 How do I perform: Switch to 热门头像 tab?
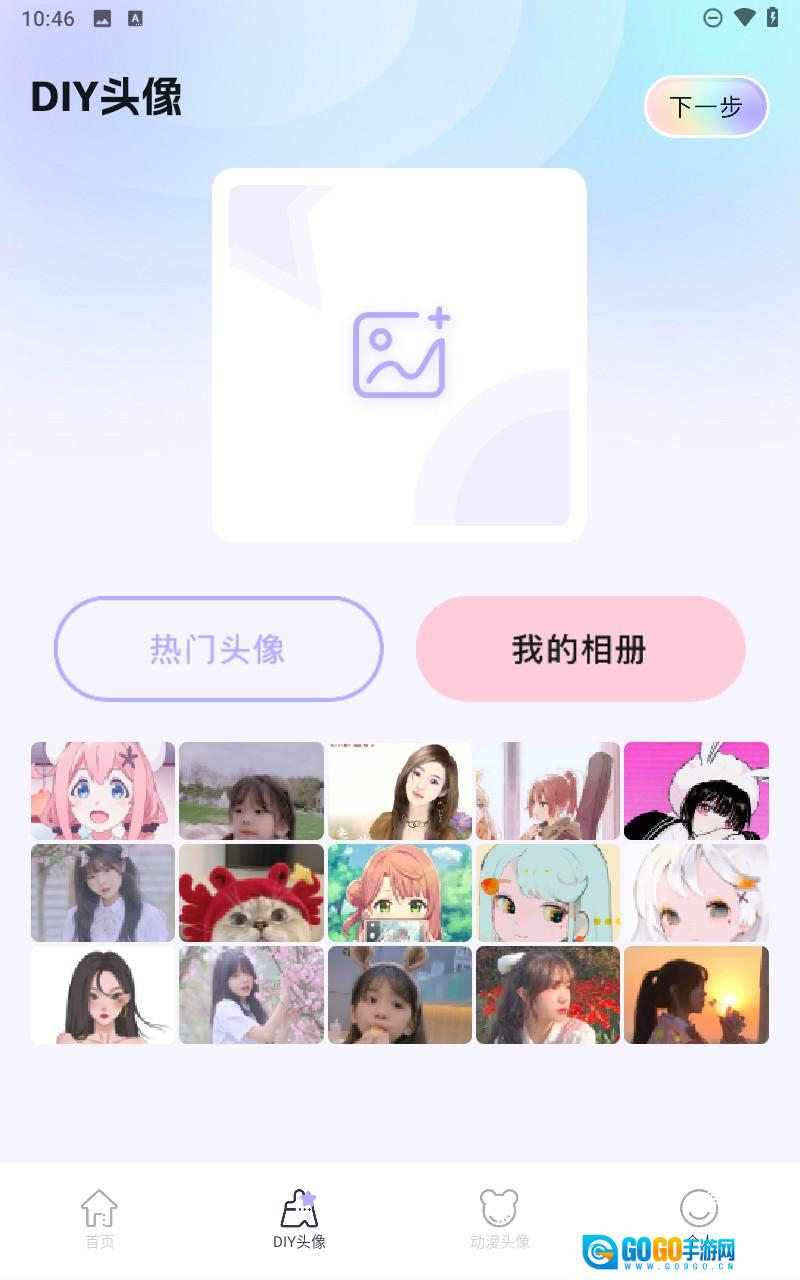pos(218,649)
